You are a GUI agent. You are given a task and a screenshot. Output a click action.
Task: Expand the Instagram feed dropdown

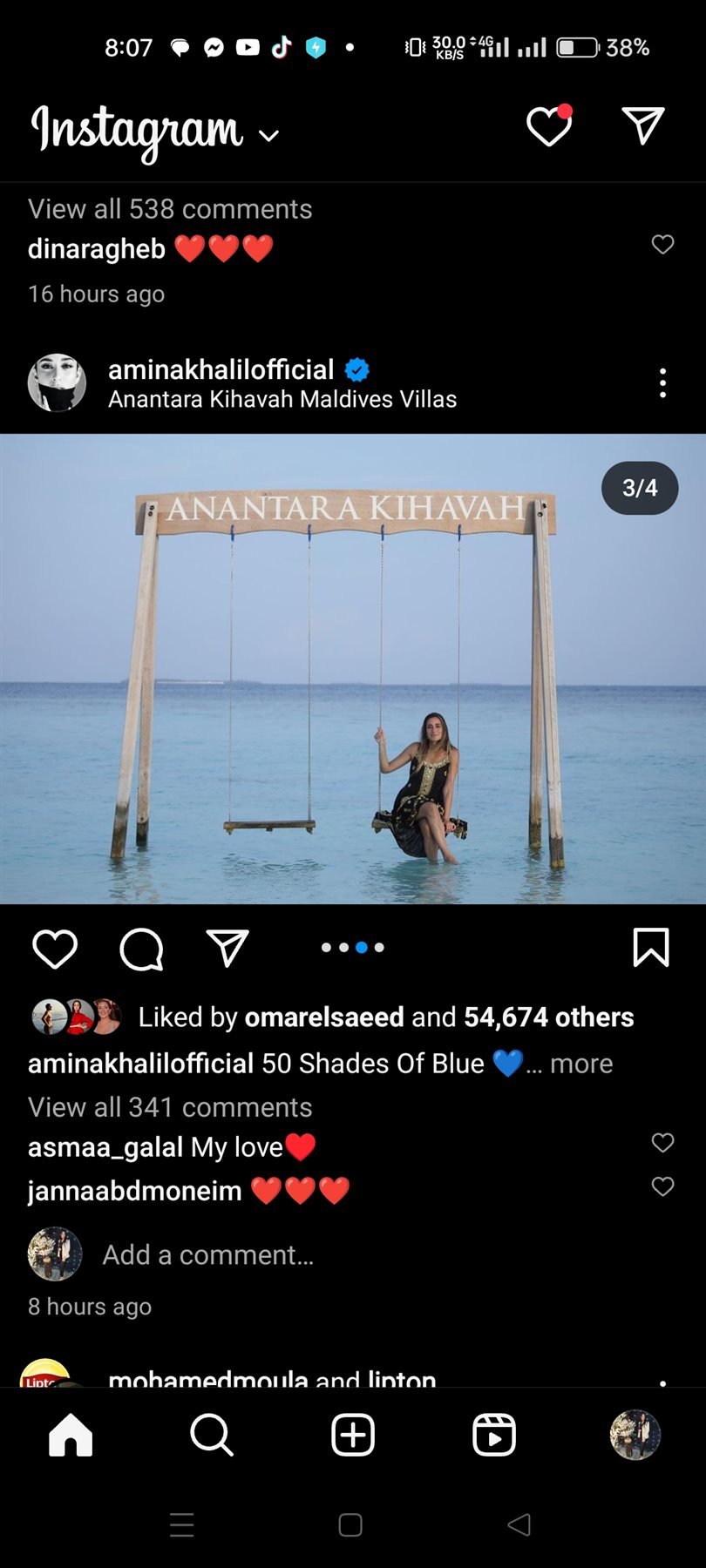click(269, 135)
